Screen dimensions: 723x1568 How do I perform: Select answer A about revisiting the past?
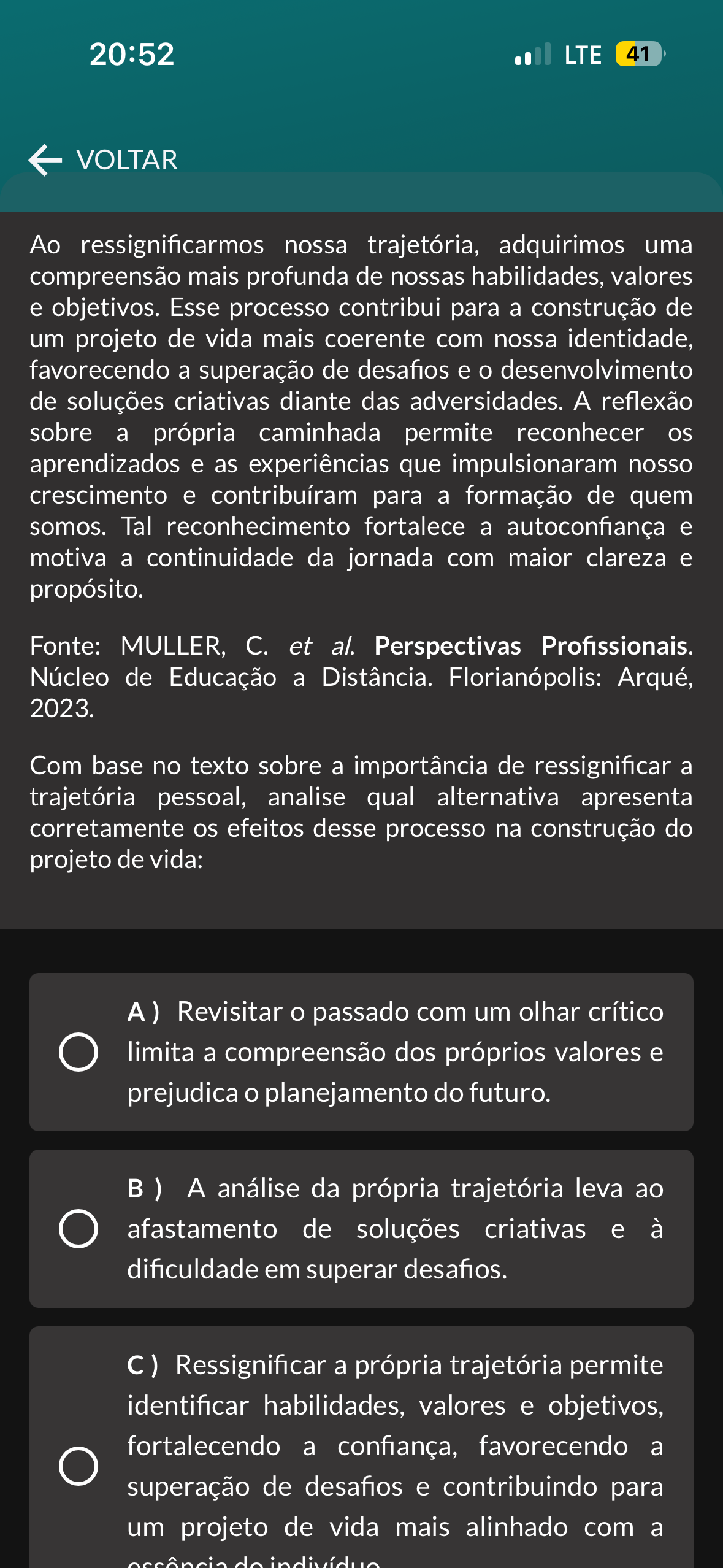coord(78,1052)
